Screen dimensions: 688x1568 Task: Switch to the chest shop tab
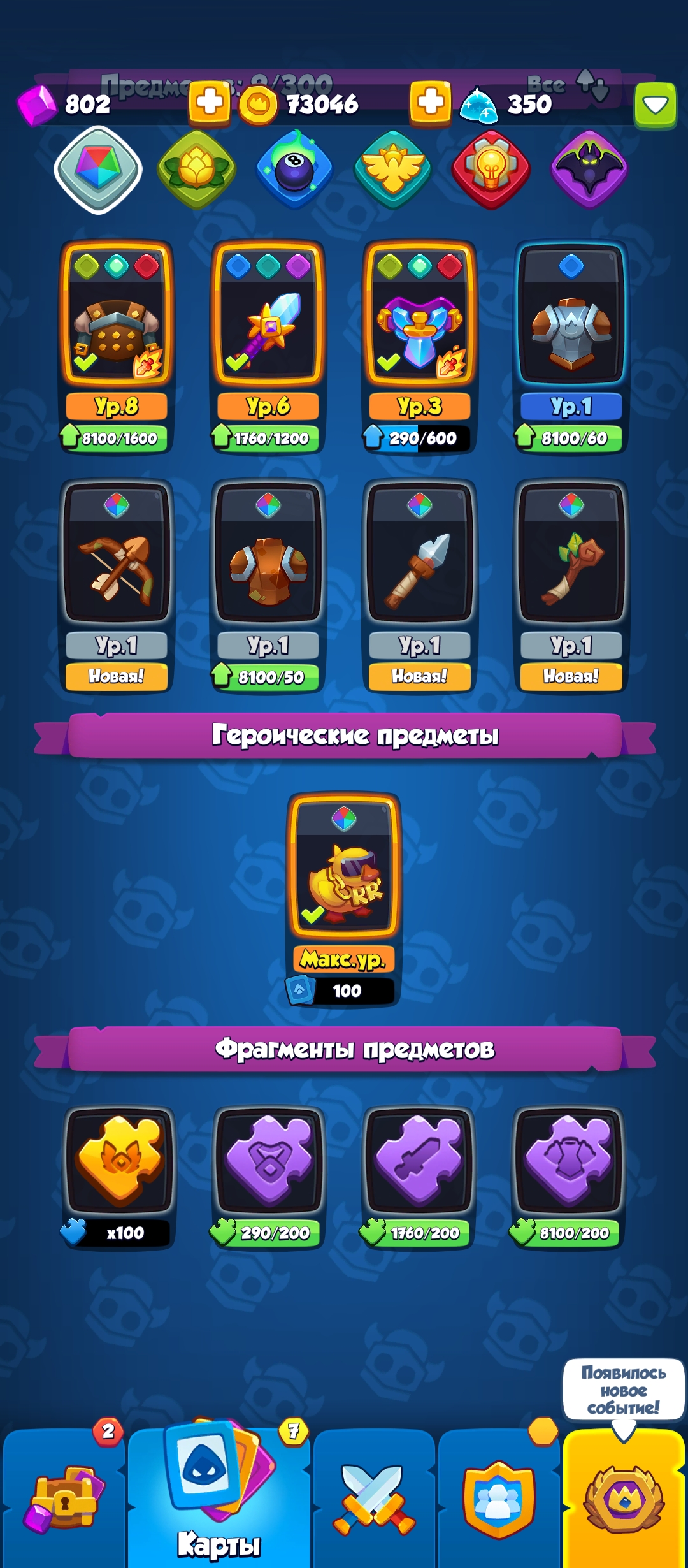[64, 1498]
